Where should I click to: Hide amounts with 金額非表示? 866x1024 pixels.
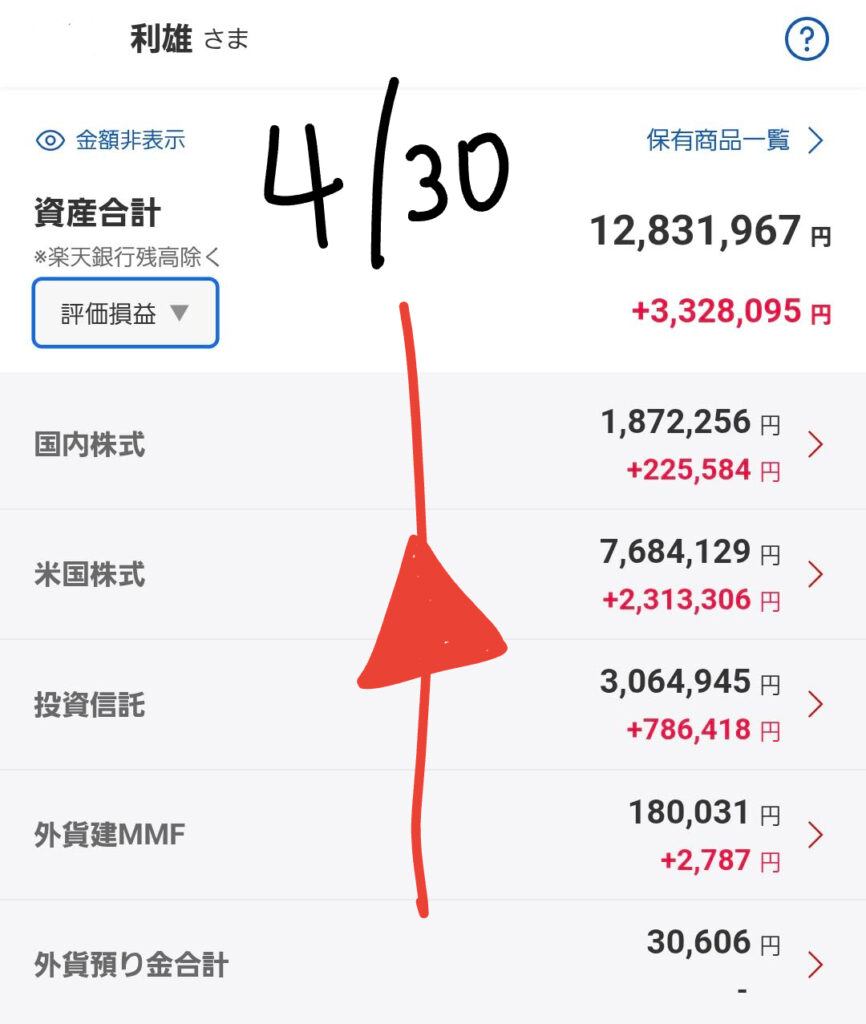tap(111, 141)
